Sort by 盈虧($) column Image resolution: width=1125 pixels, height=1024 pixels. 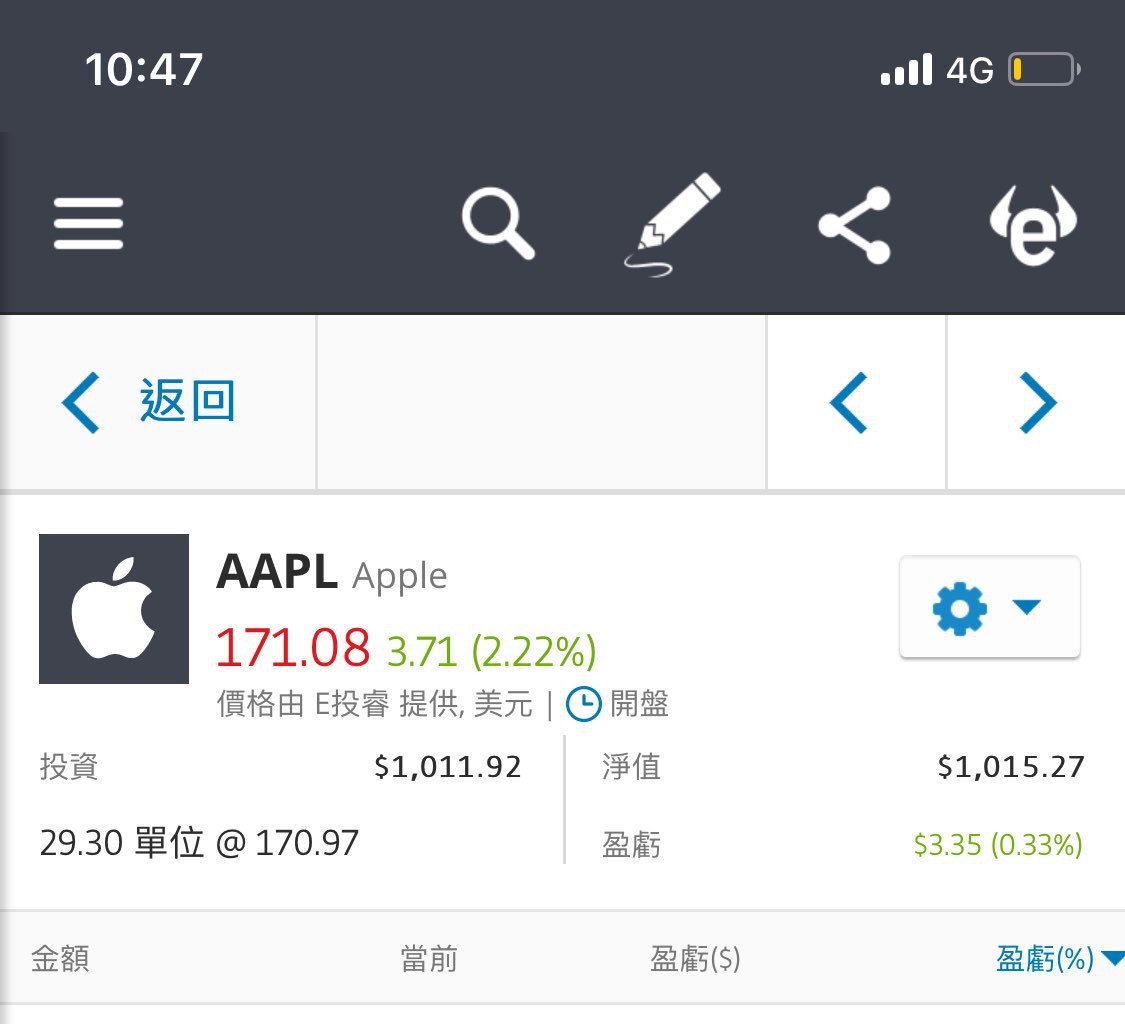click(695, 960)
